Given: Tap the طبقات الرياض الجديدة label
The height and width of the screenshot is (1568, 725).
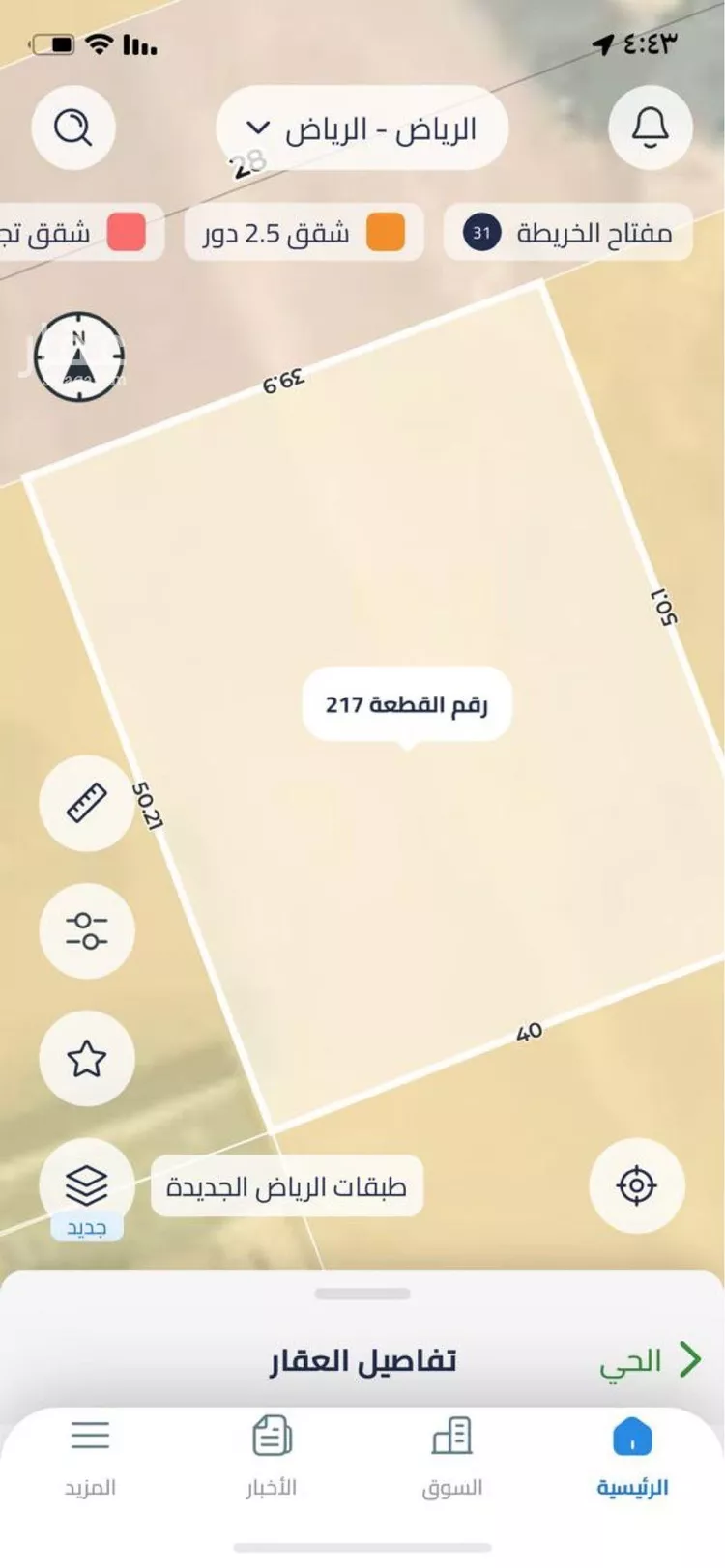Looking at the screenshot, I should [287, 1185].
